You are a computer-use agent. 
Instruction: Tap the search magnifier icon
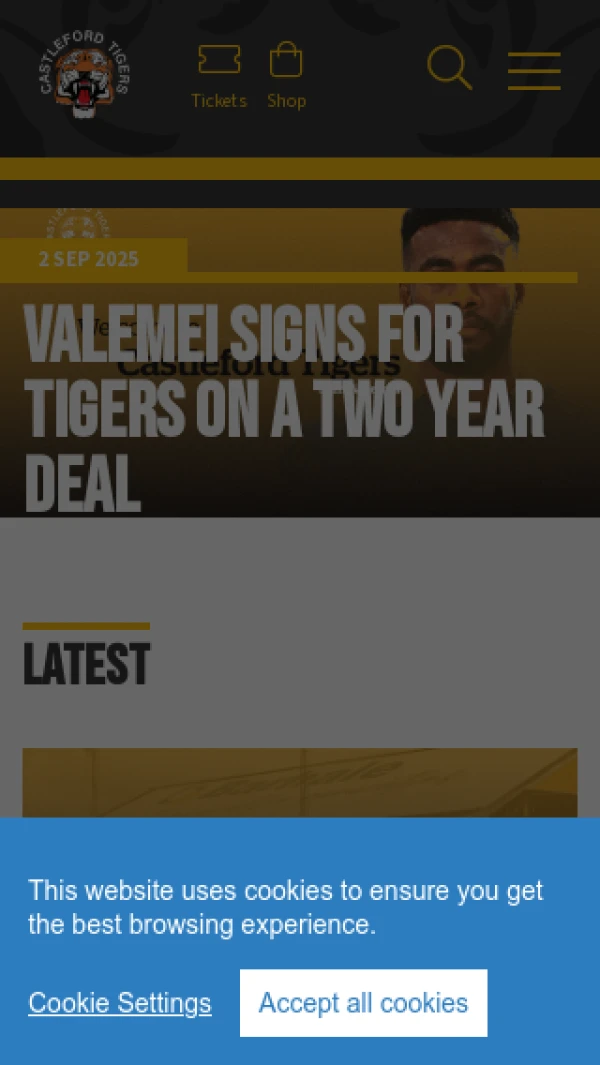click(x=449, y=68)
